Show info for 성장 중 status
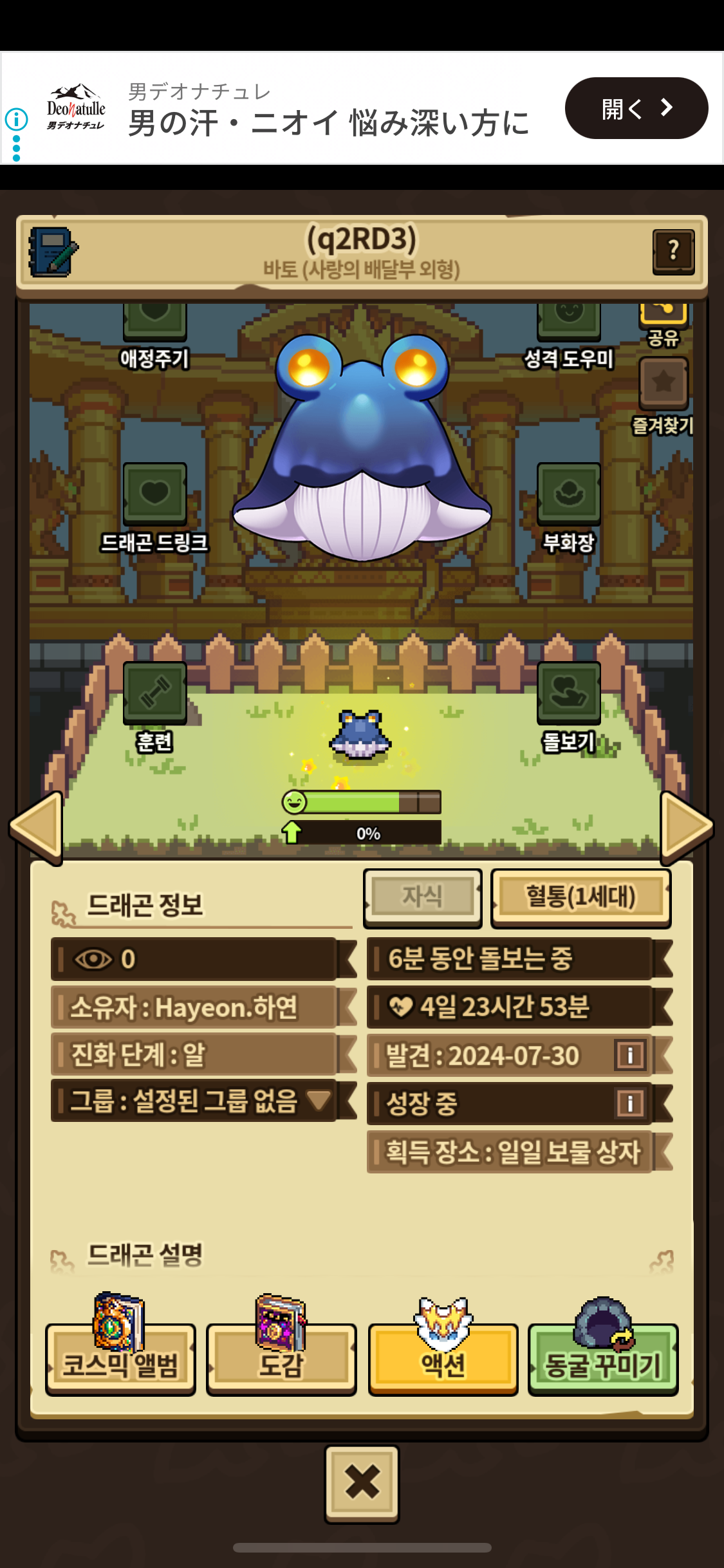The image size is (724, 1568). coord(629,1103)
